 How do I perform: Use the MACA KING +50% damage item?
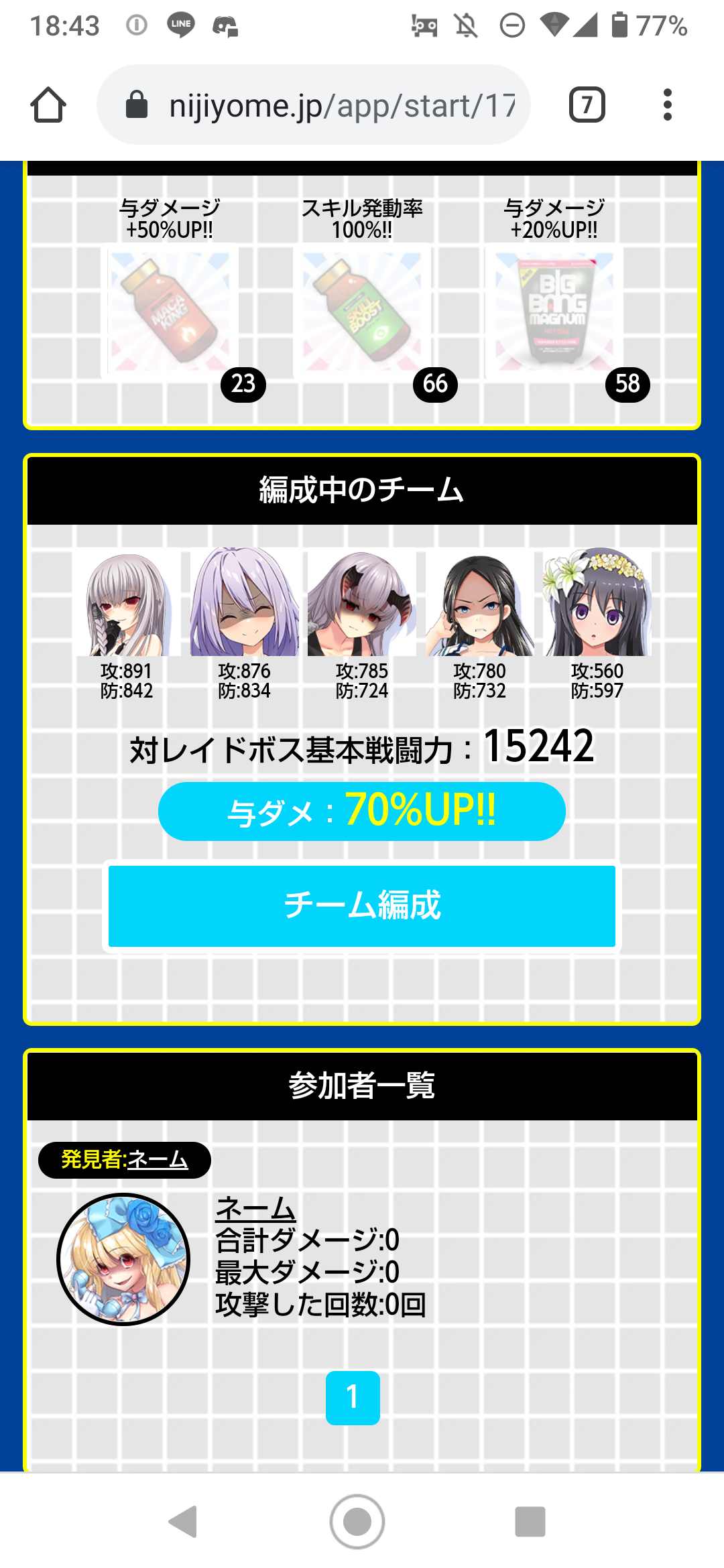(x=170, y=312)
